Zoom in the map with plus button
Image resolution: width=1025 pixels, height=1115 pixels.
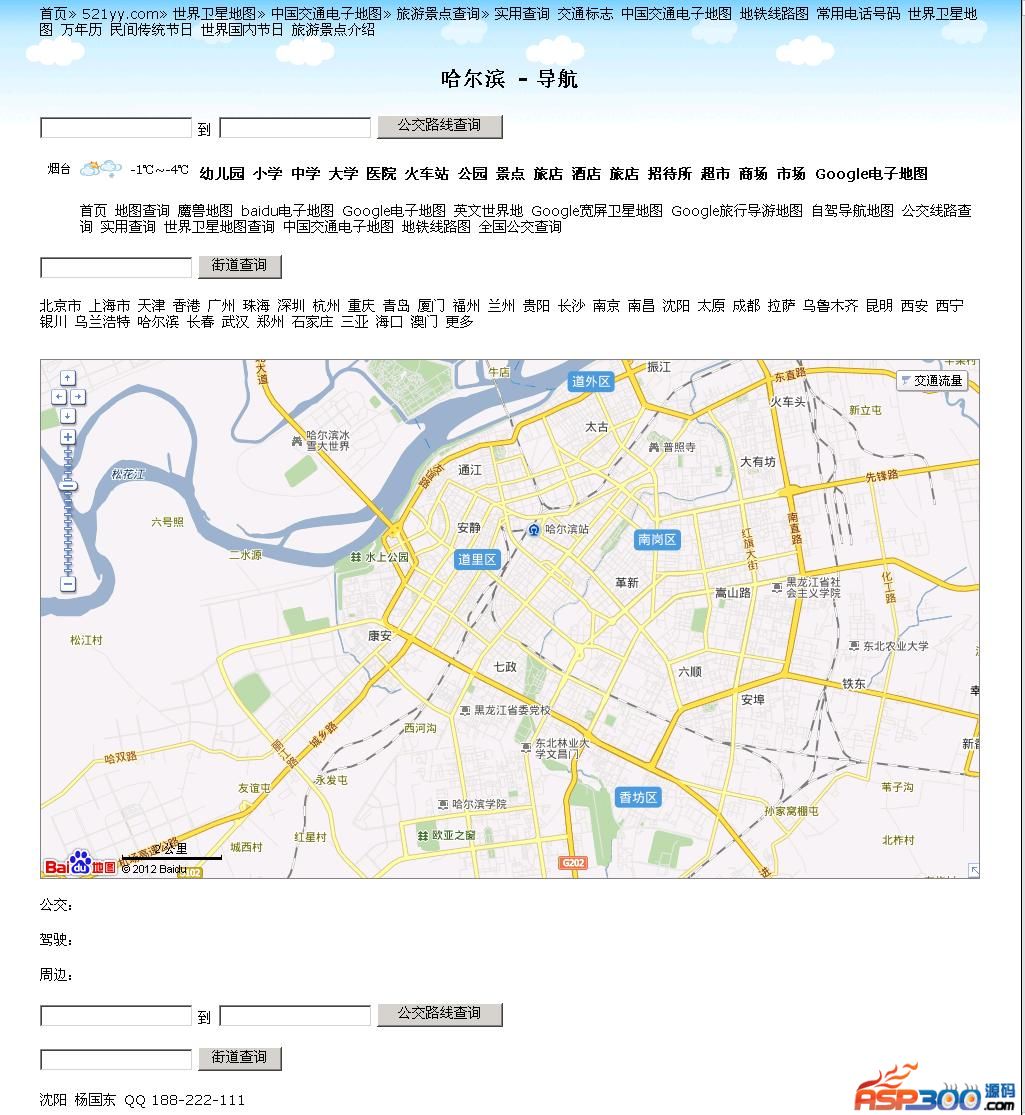coord(68,437)
